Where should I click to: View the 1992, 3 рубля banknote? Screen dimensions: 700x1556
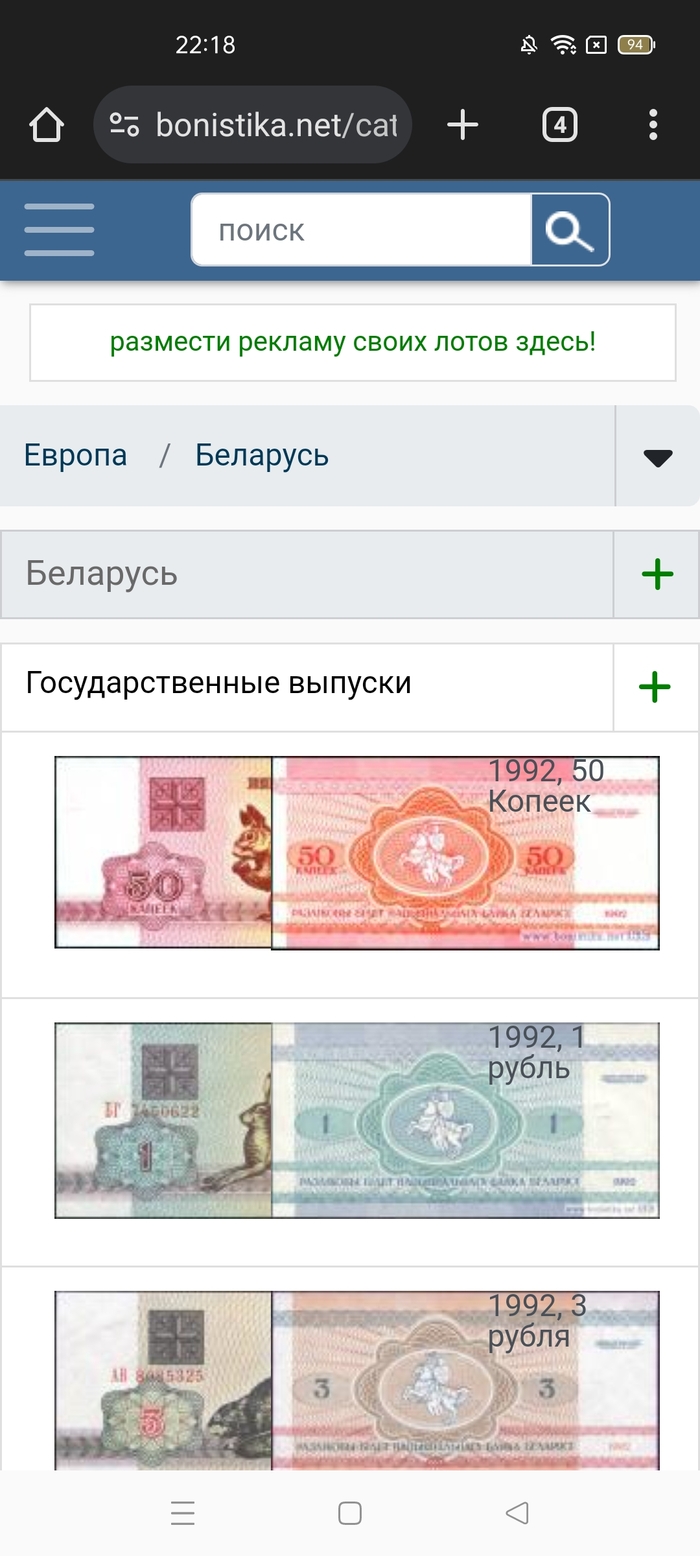point(357,1380)
